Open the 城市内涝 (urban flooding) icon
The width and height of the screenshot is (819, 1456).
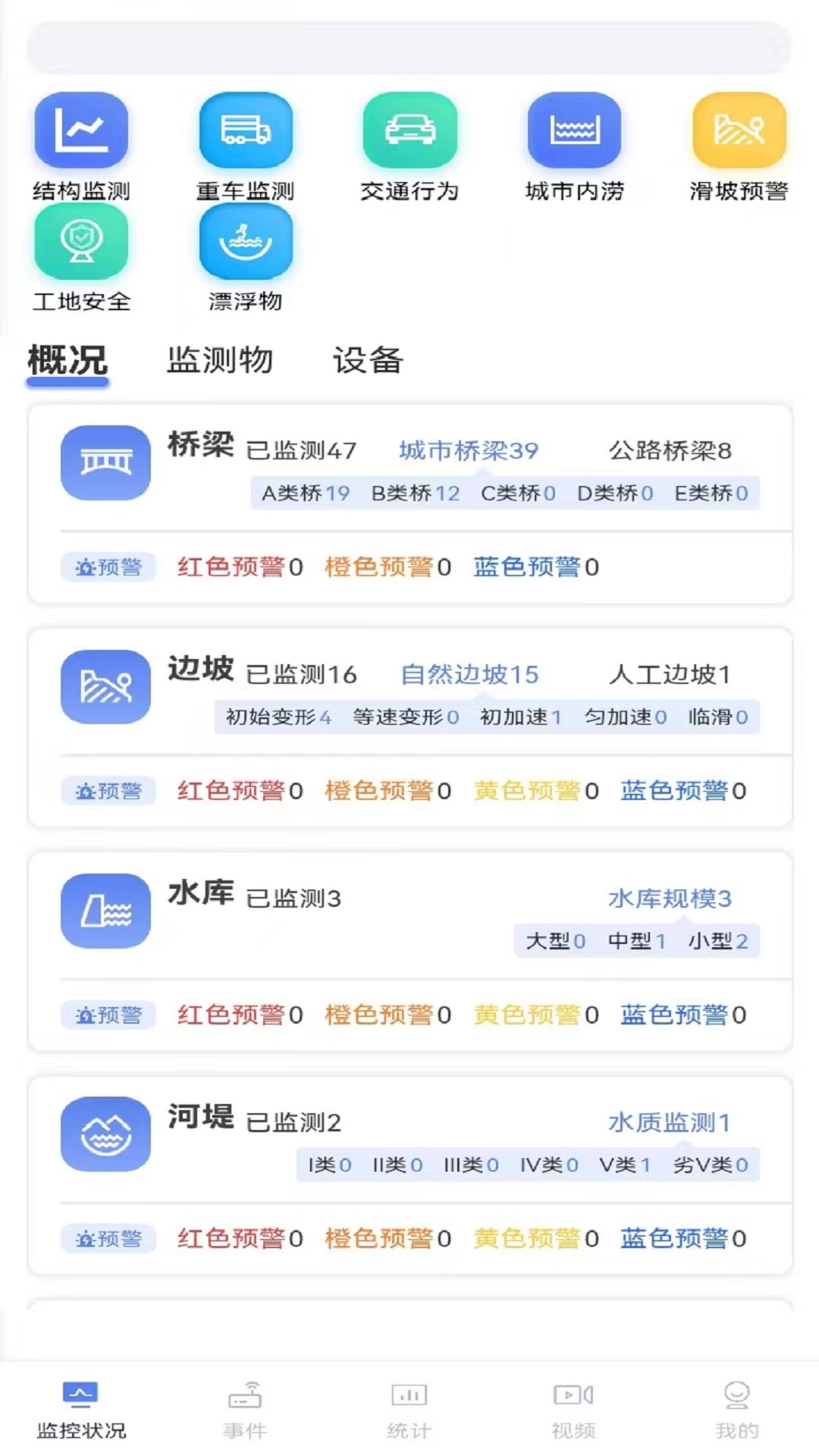574,129
